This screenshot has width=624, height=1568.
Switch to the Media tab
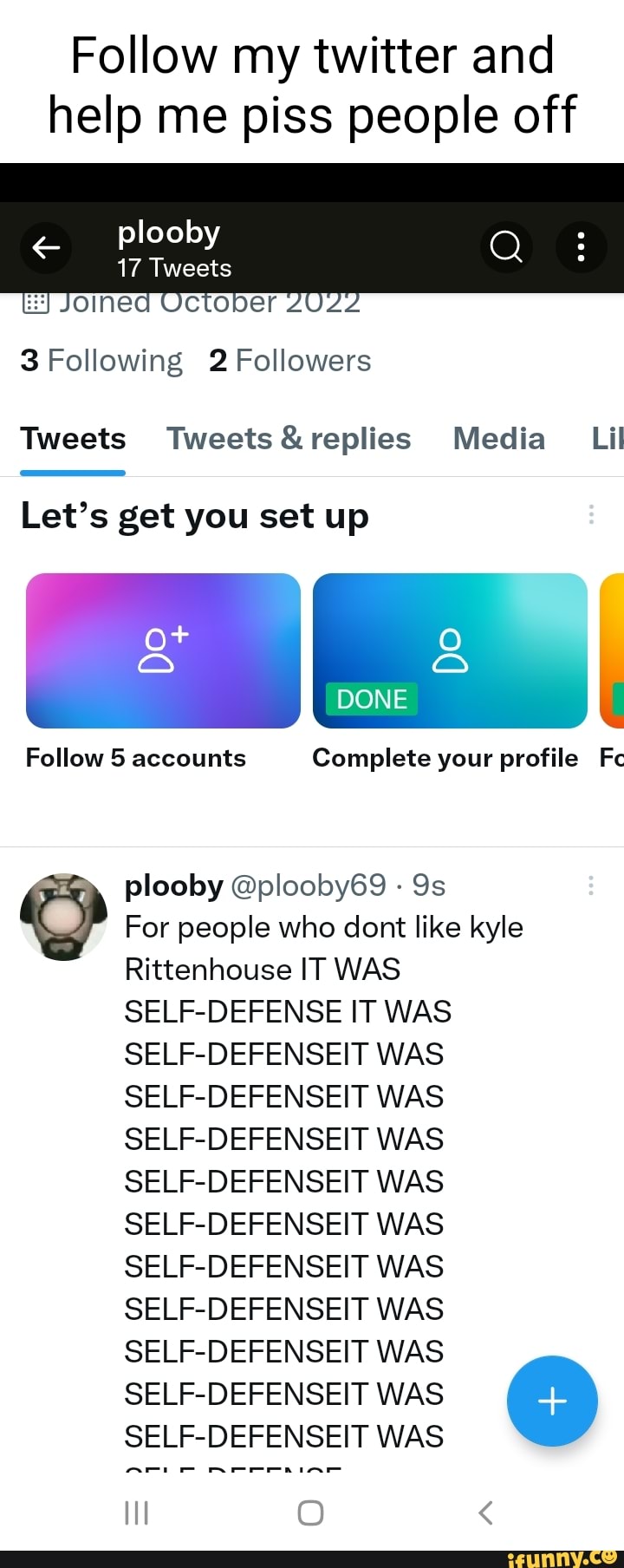point(498,439)
